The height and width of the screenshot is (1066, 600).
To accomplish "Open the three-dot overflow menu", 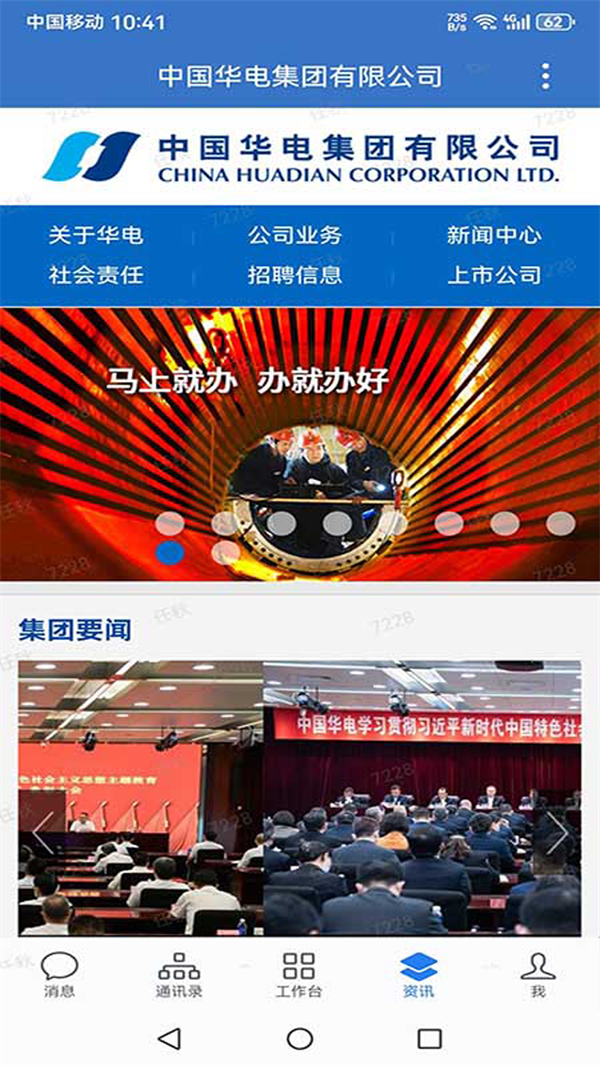I will 545,76.
